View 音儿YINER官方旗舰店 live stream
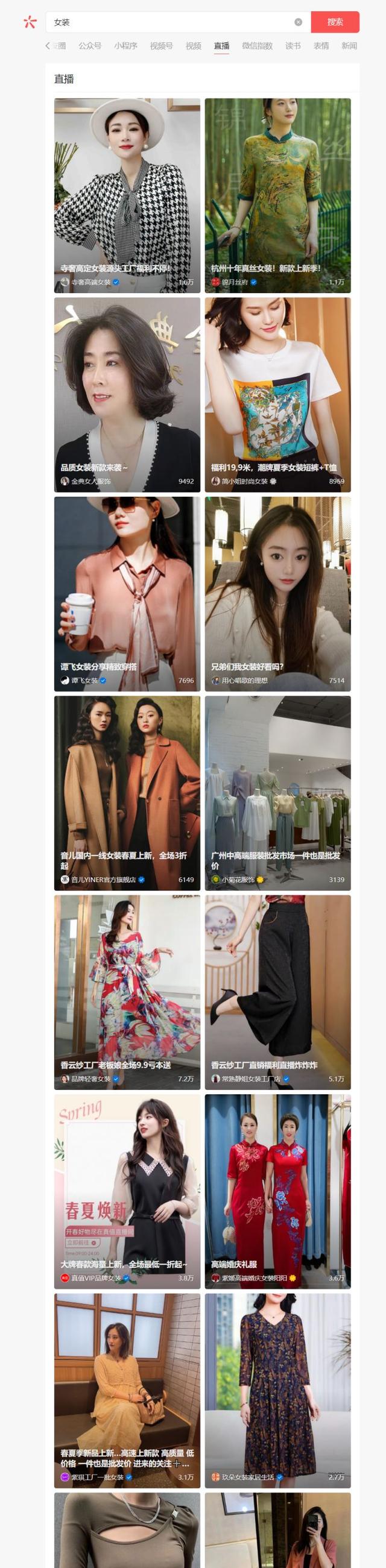386x1568 pixels. pos(127,793)
